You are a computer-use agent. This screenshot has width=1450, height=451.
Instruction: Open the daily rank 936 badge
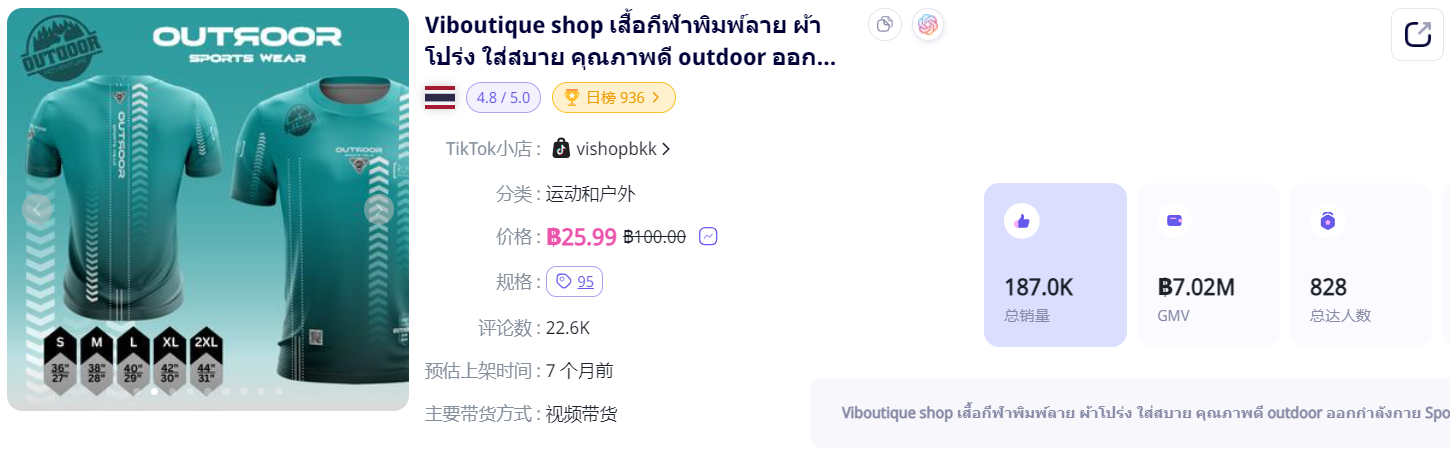(613, 97)
